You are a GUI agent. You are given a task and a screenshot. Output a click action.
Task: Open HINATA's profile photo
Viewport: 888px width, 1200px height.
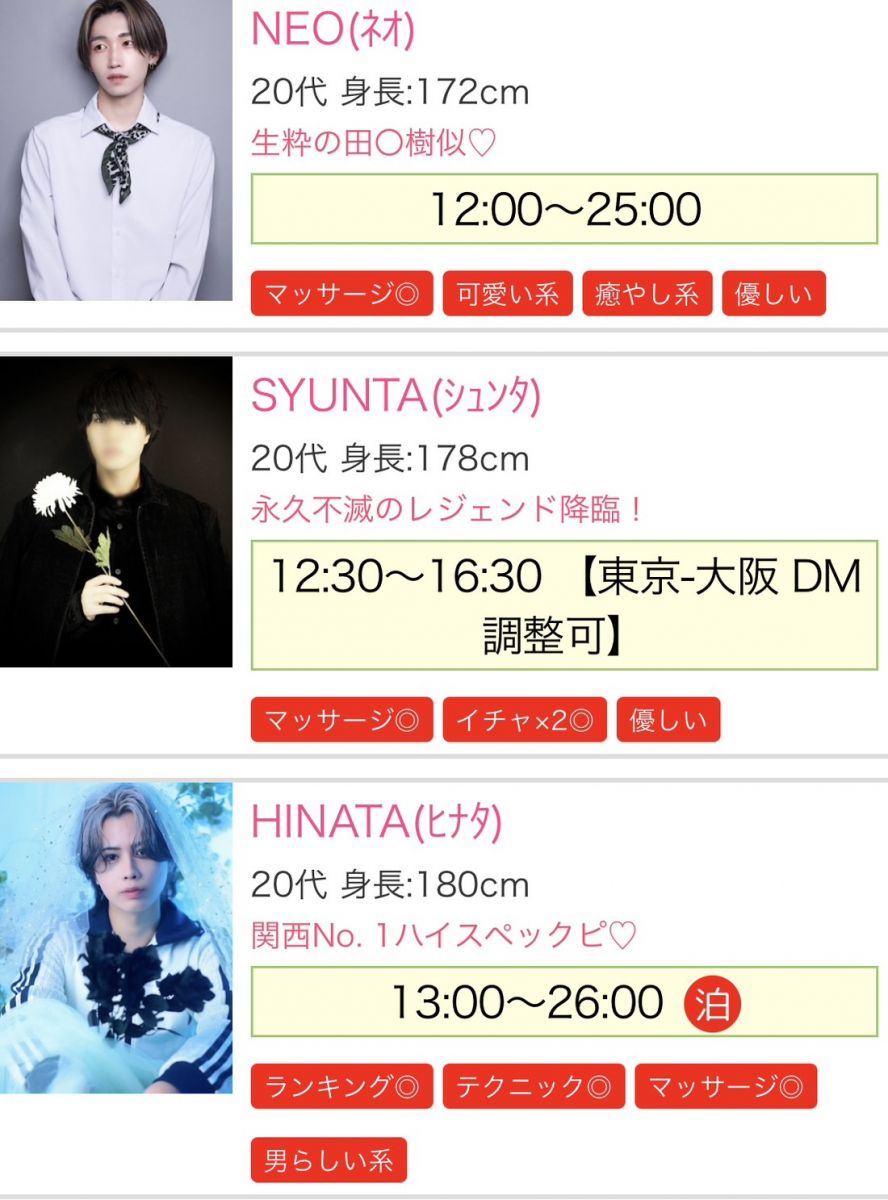[x=116, y=937]
